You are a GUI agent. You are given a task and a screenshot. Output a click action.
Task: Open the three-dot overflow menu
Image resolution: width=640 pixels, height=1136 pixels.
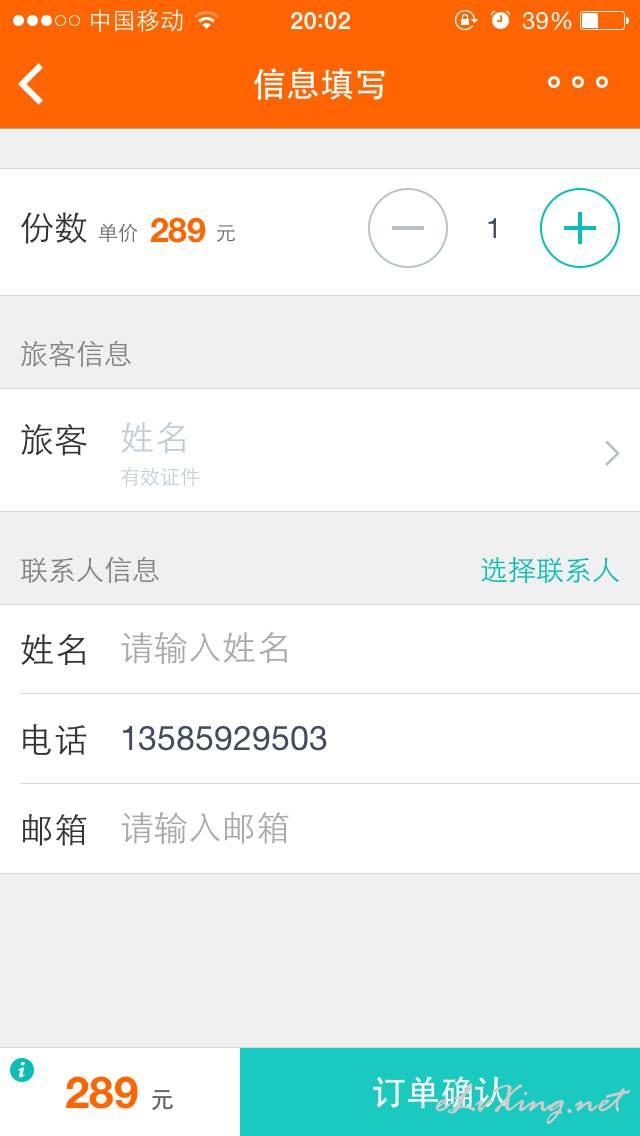[x=578, y=82]
